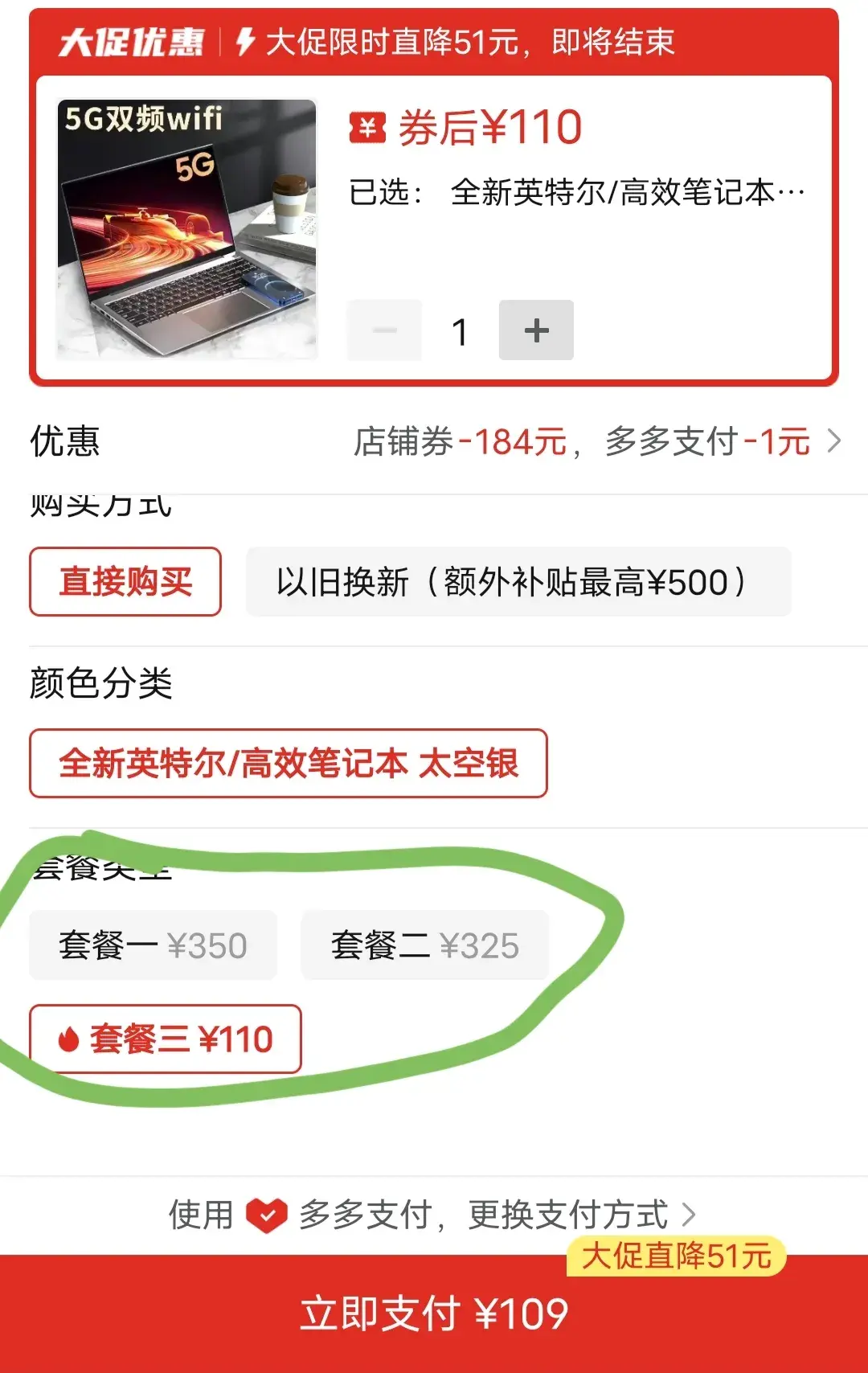Pick 套餐二 ¥325 package
Image resolution: width=868 pixels, height=1373 pixels.
(x=424, y=945)
